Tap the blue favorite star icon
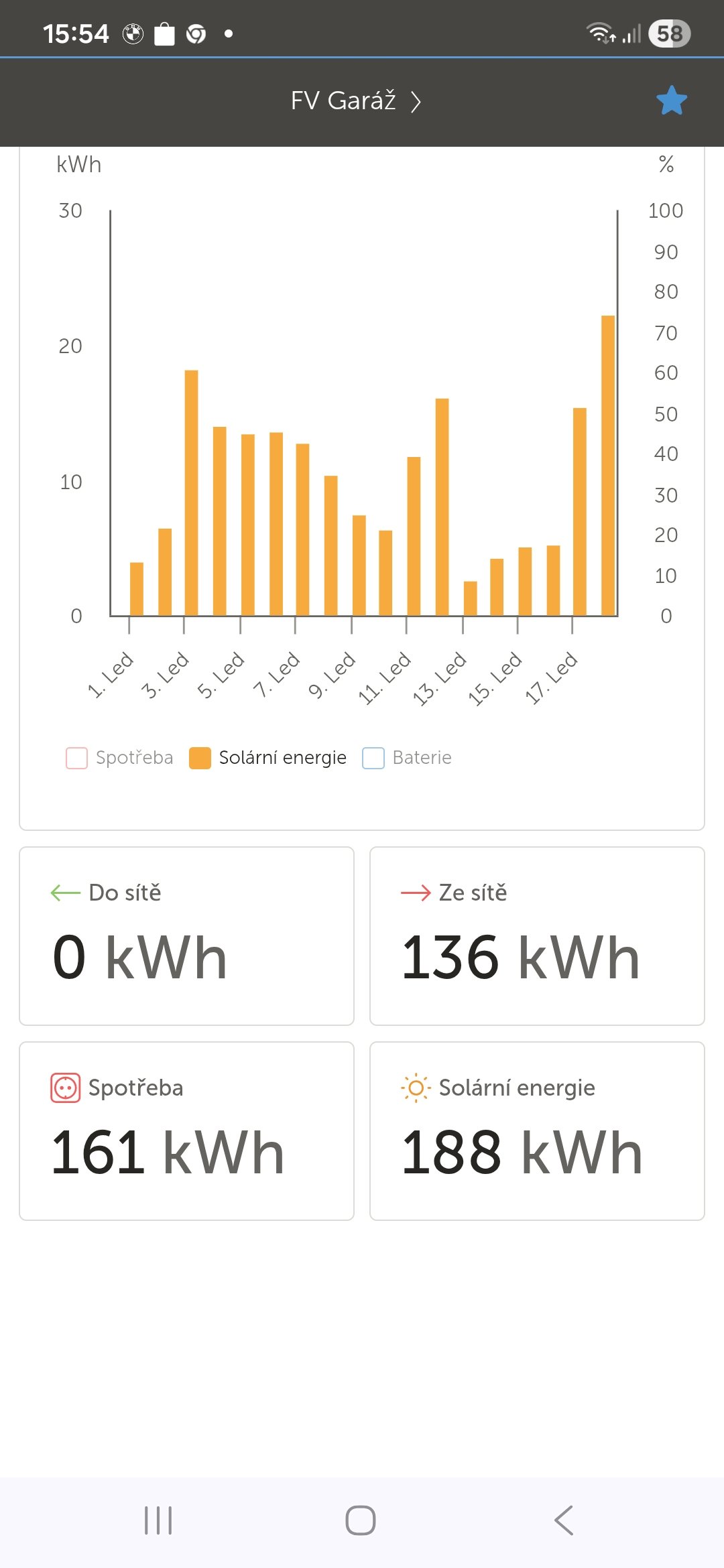The width and height of the screenshot is (724, 1568). point(671,101)
